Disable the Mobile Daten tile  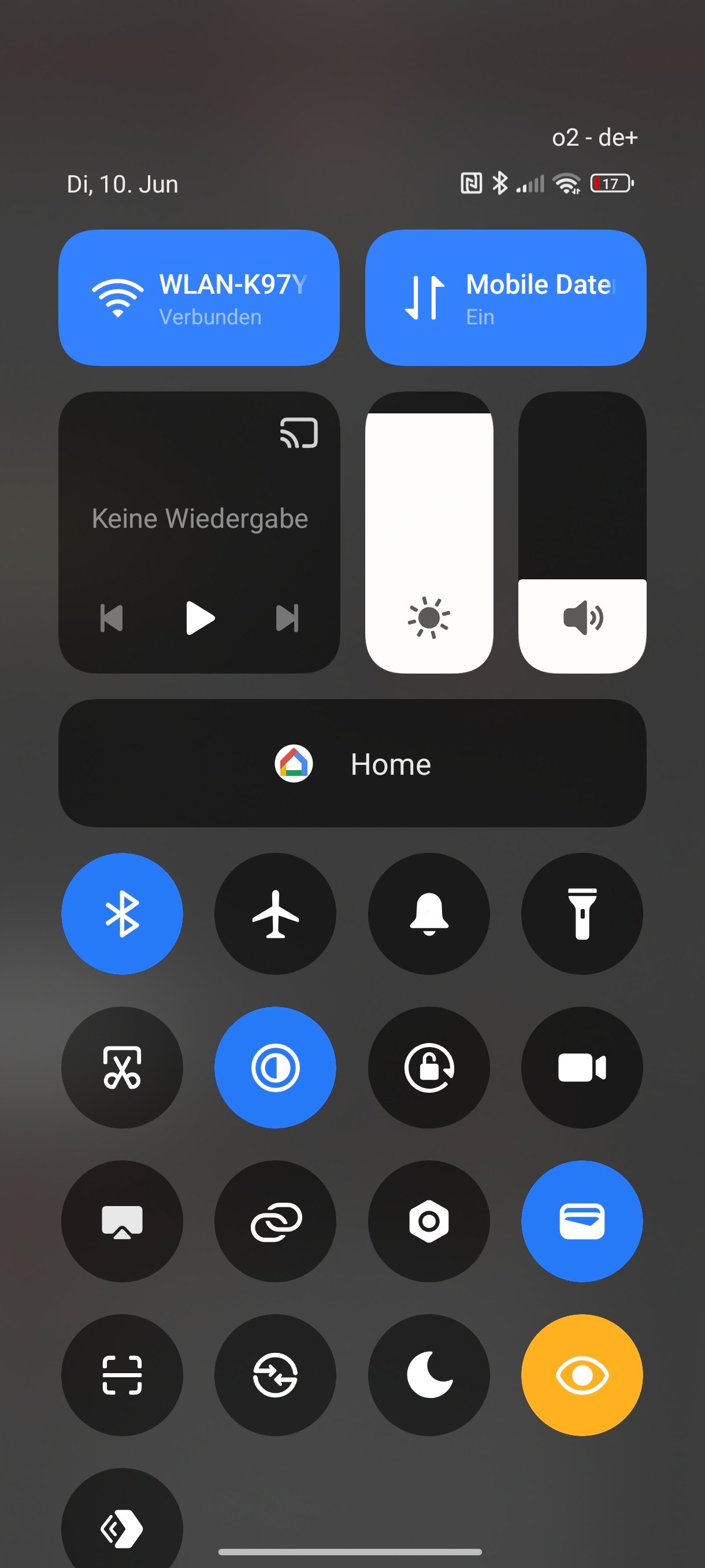click(x=506, y=298)
